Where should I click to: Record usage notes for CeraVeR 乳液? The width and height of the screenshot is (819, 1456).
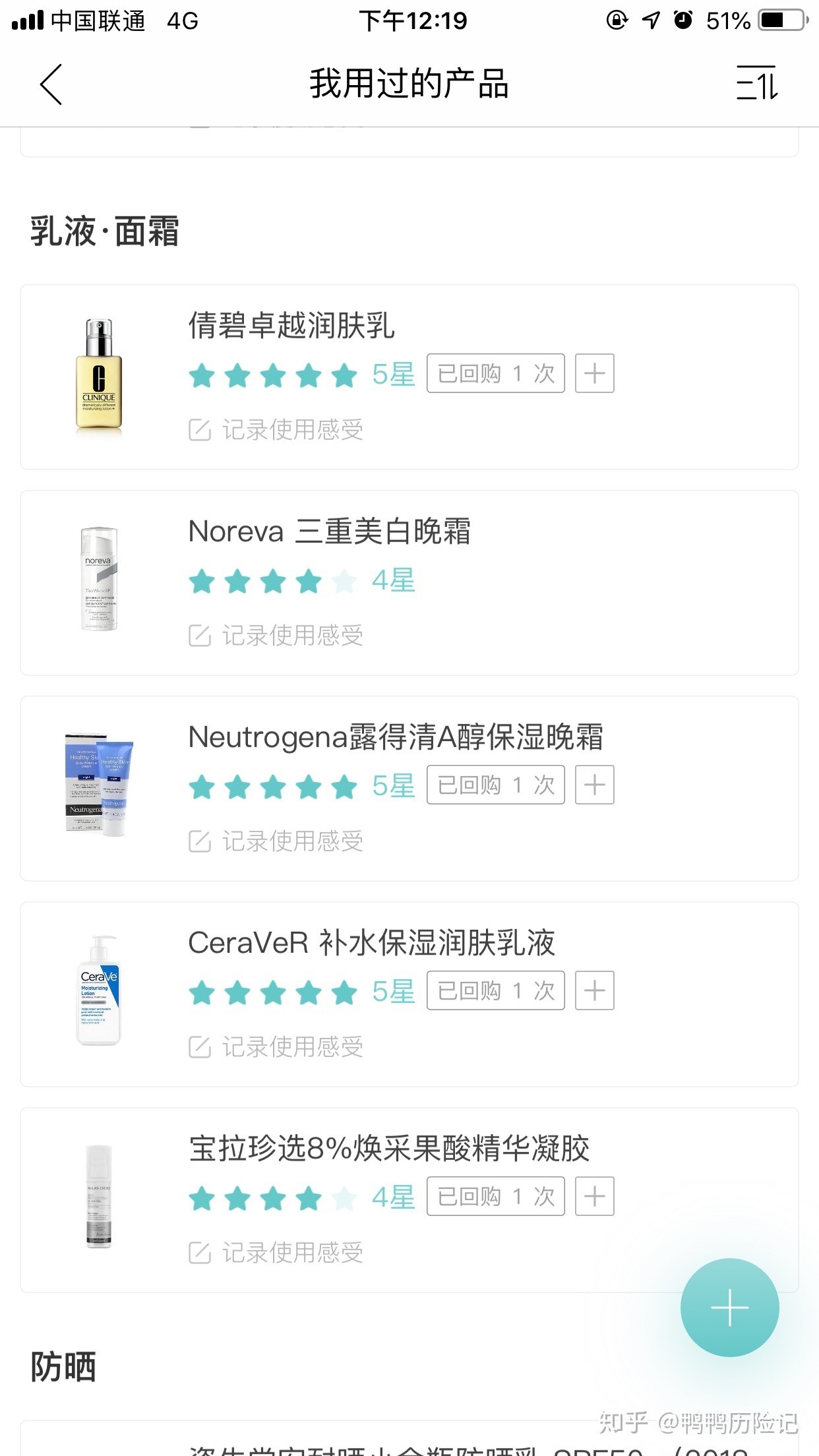click(x=276, y=1047)
